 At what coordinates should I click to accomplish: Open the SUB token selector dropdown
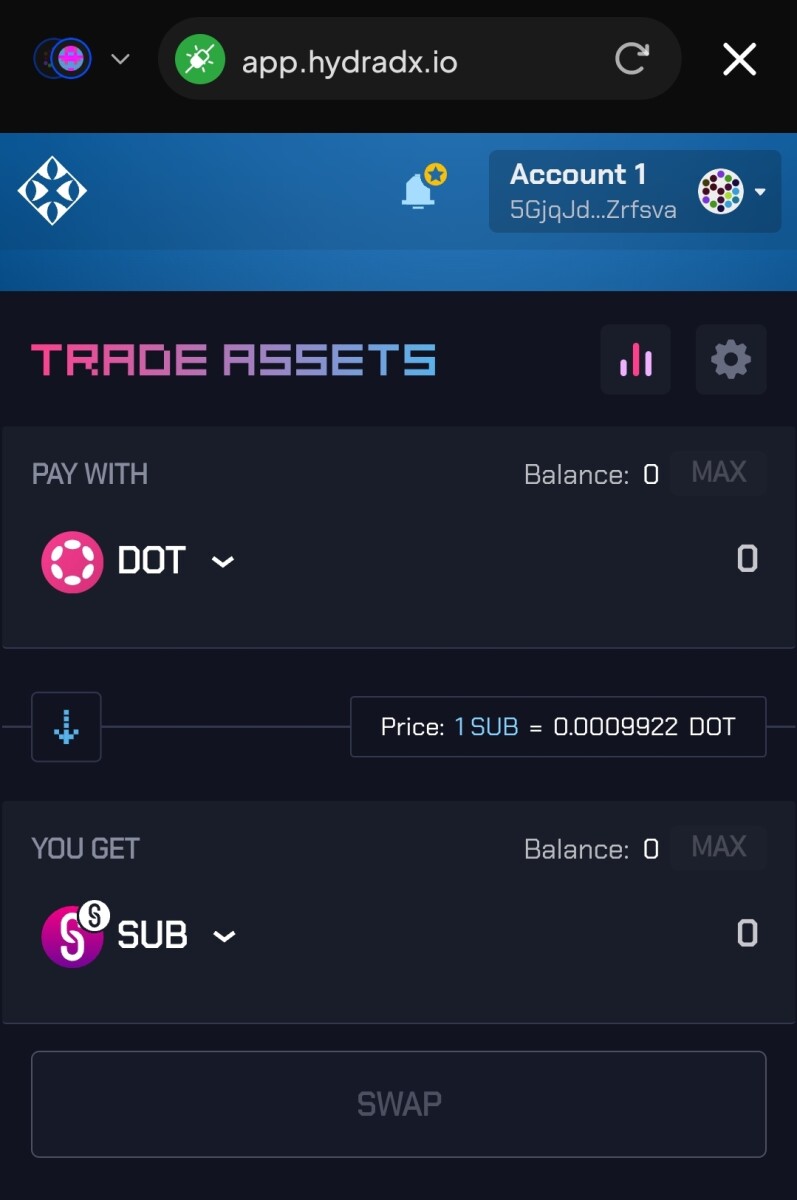[x=225, y=936]
